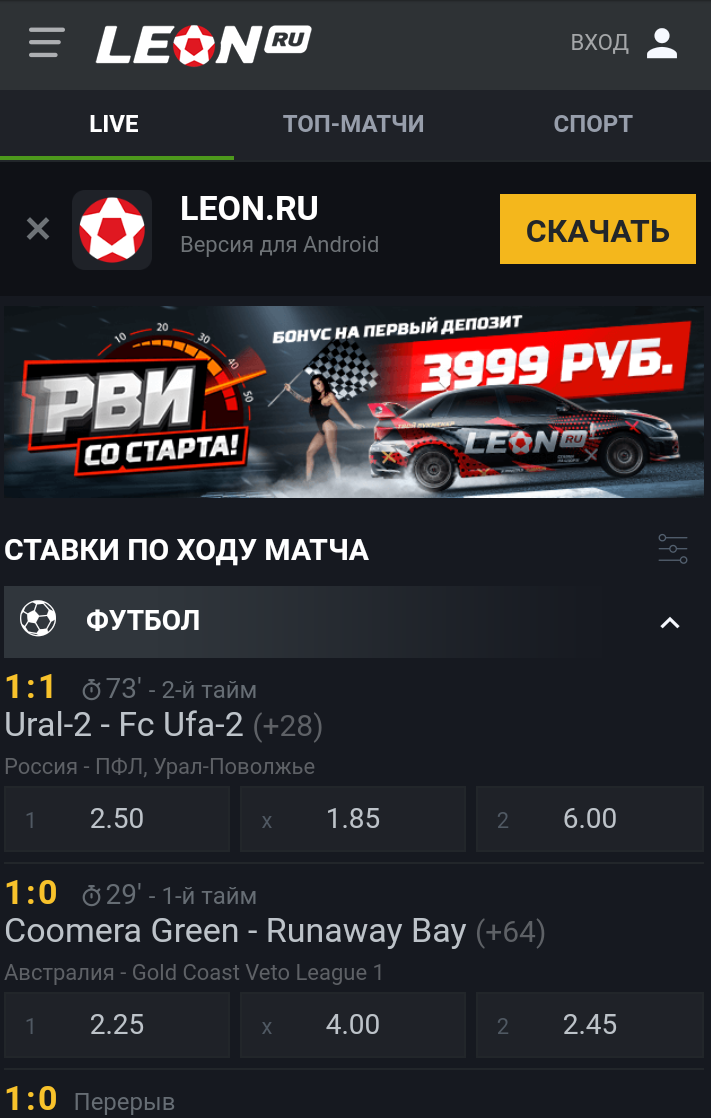
Task: Bet on Ural-2 win at 2.50
Action: pyautogui.click(x=117, y=819)
